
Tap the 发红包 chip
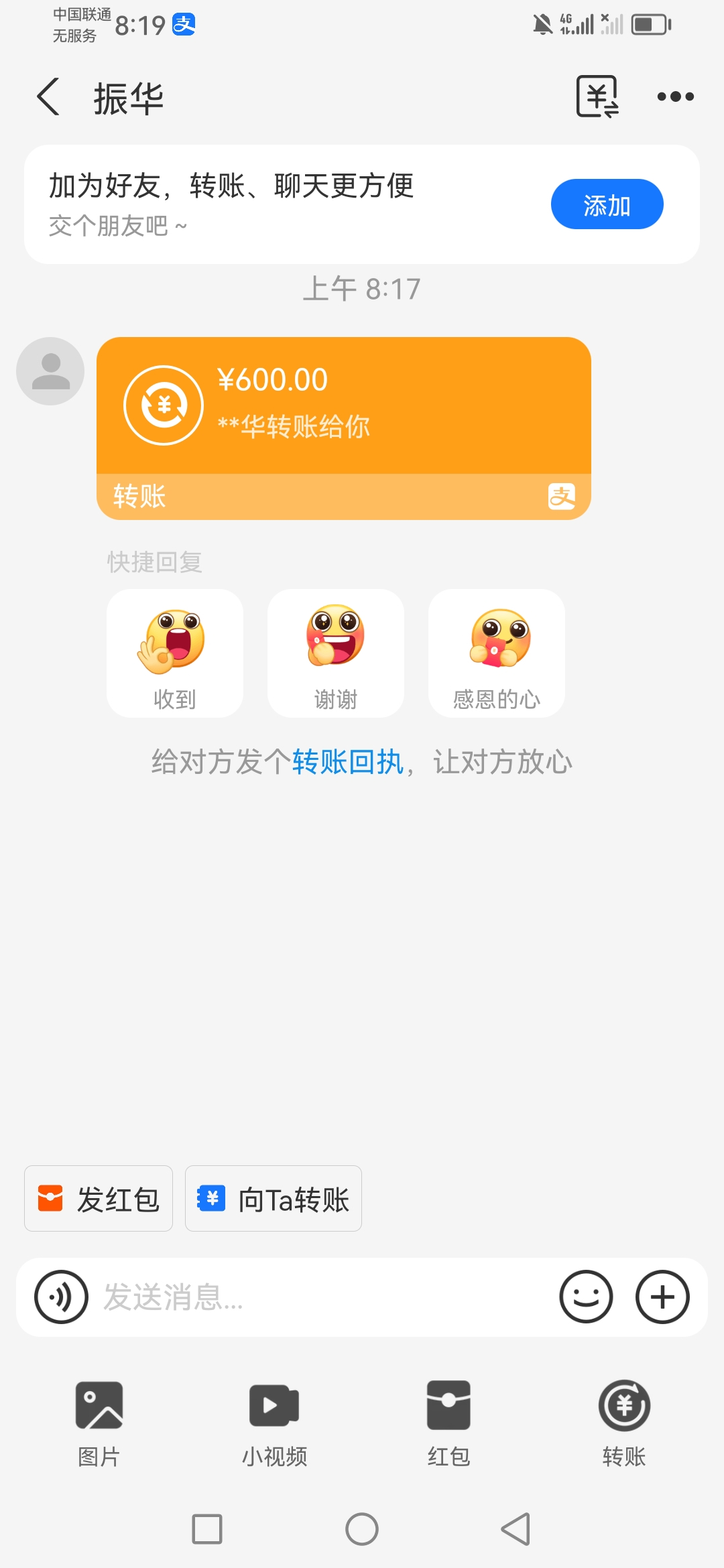point(99,1199)
